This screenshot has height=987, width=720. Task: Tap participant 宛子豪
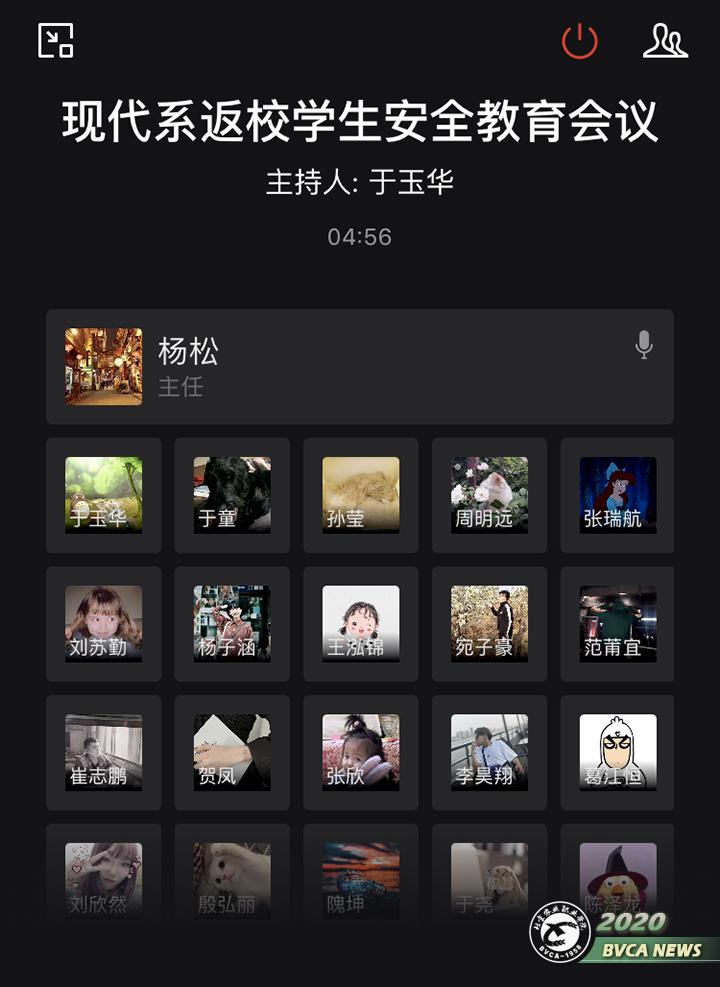489,624
